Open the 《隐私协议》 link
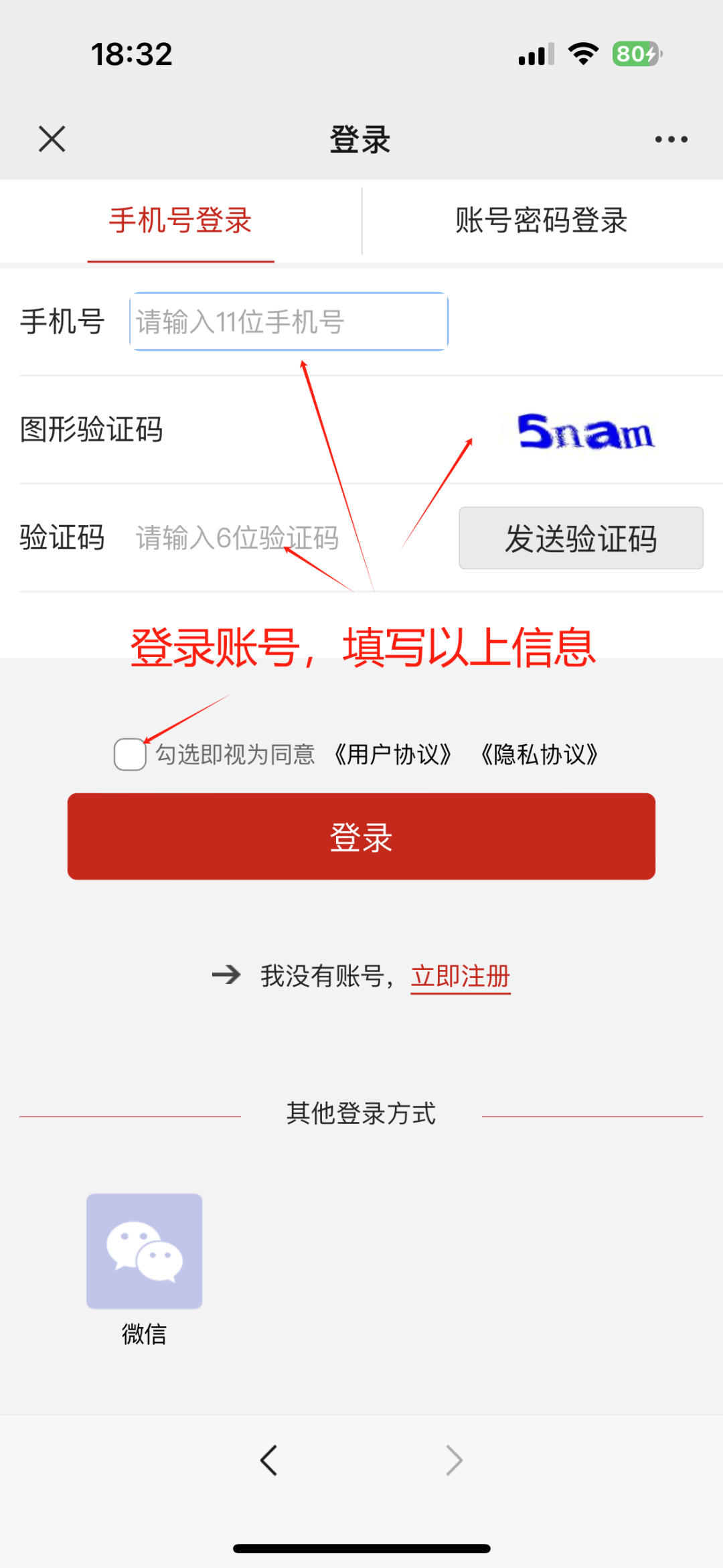Image resolution: width=723 pixels, height=1568 pixels. tap(540, 754)
